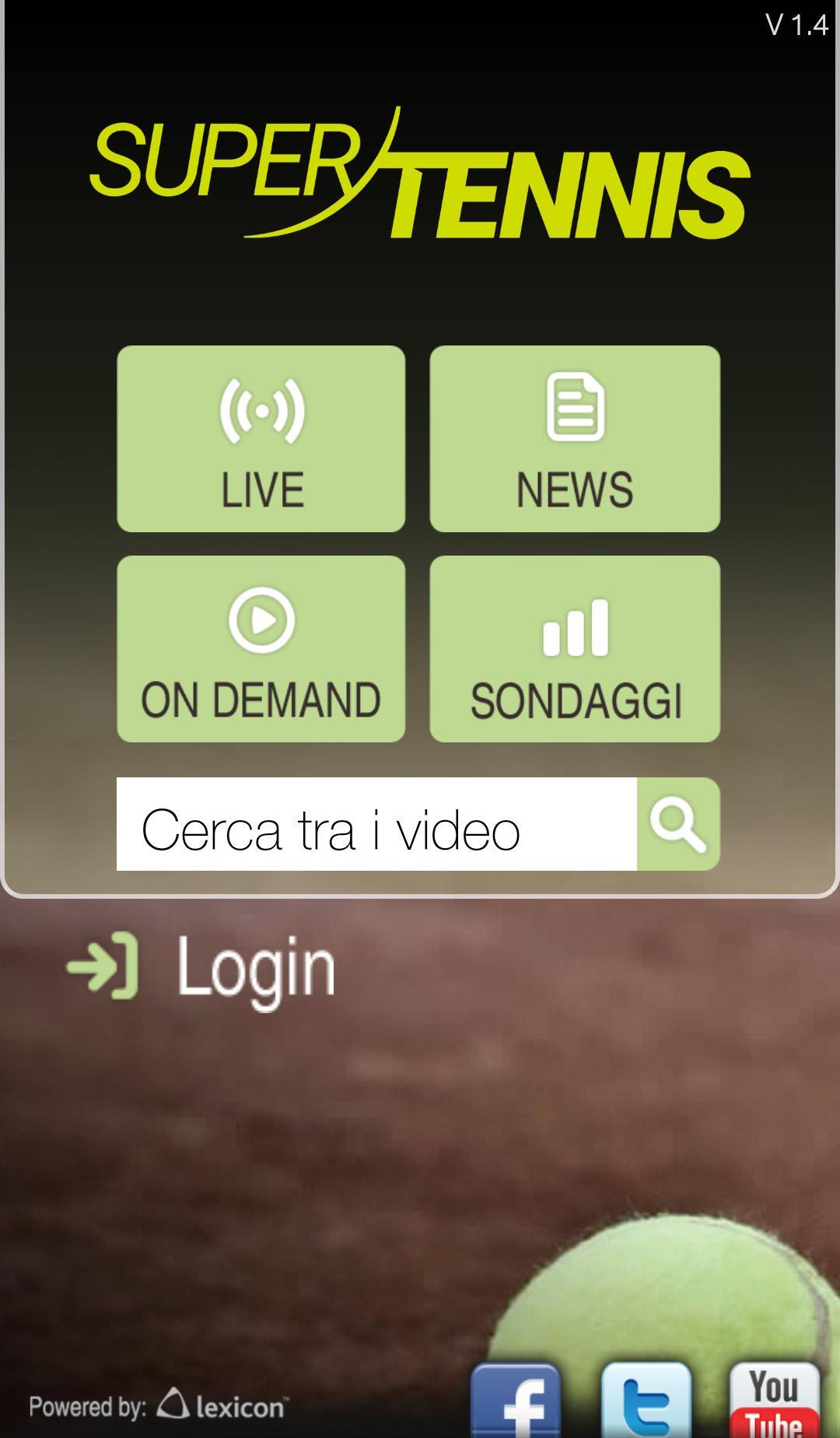Open the Twitter profile

pyautogui.click(x=646, y=1402)
